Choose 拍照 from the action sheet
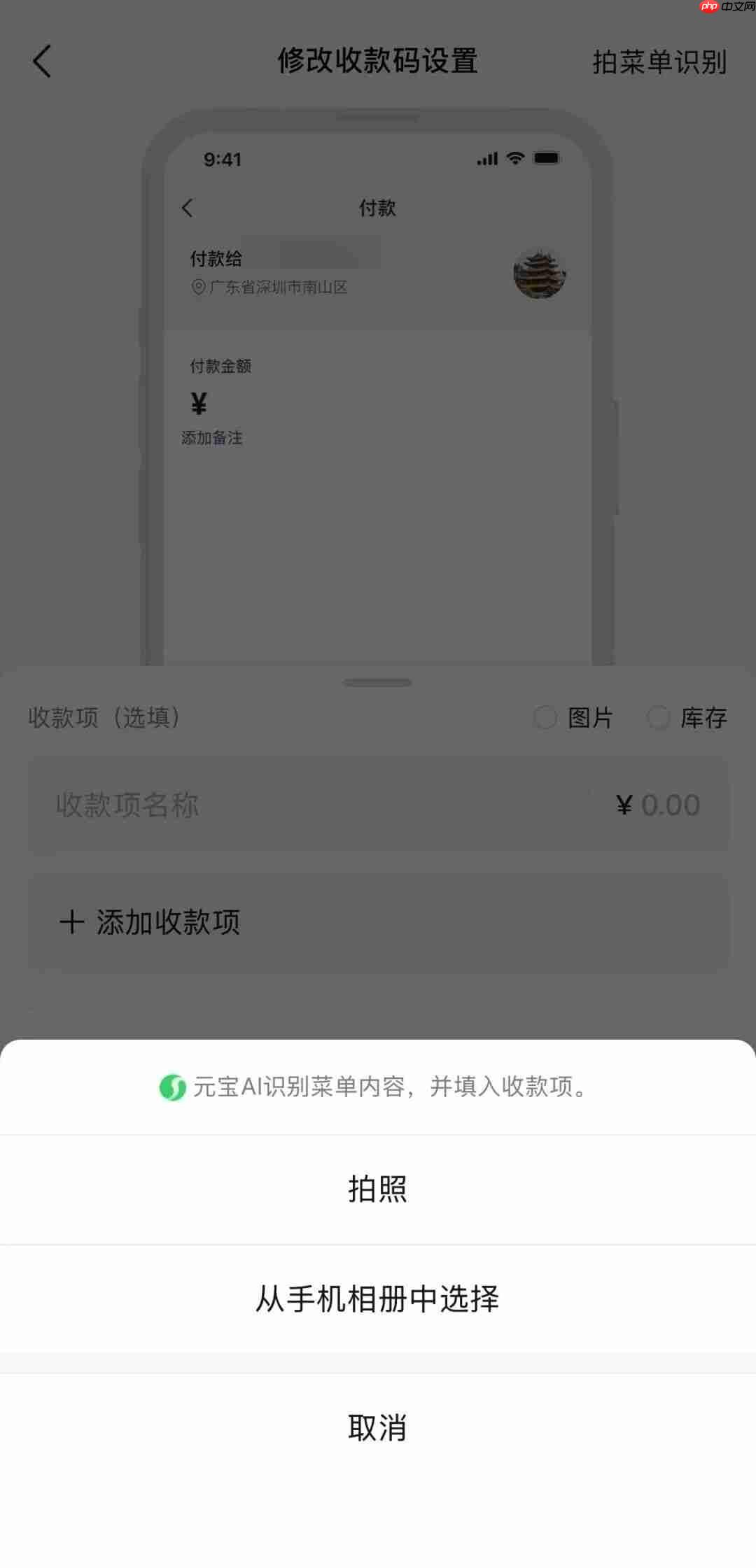The image size is (756, 1568). click(x=378, y=1188)
